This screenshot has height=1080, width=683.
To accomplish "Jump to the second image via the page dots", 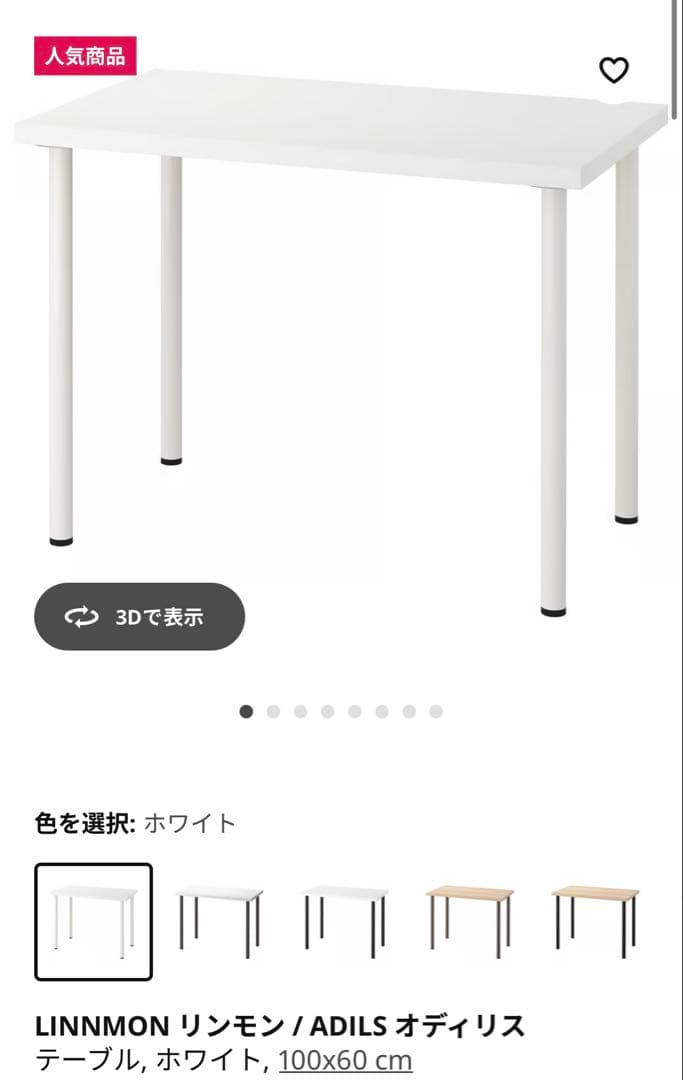I will (273, 712).
